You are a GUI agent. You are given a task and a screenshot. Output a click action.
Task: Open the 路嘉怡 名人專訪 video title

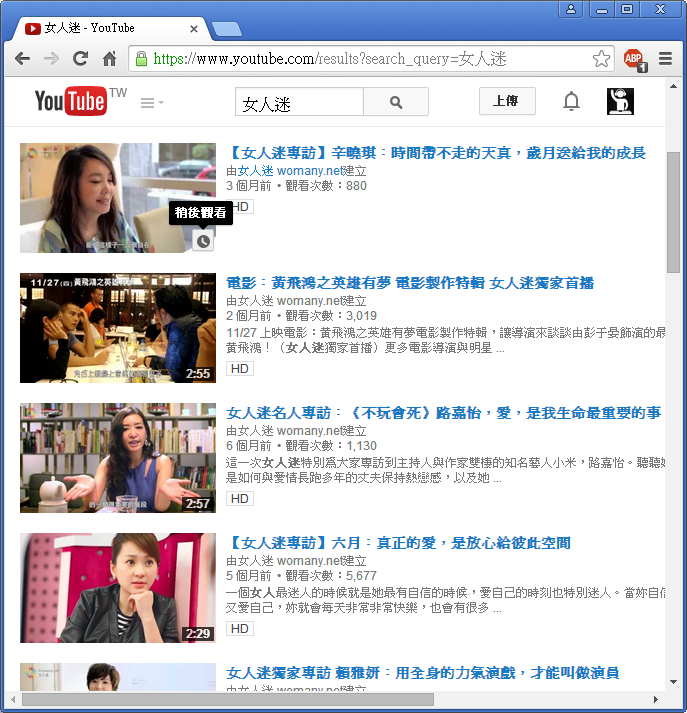click(443, 413)
